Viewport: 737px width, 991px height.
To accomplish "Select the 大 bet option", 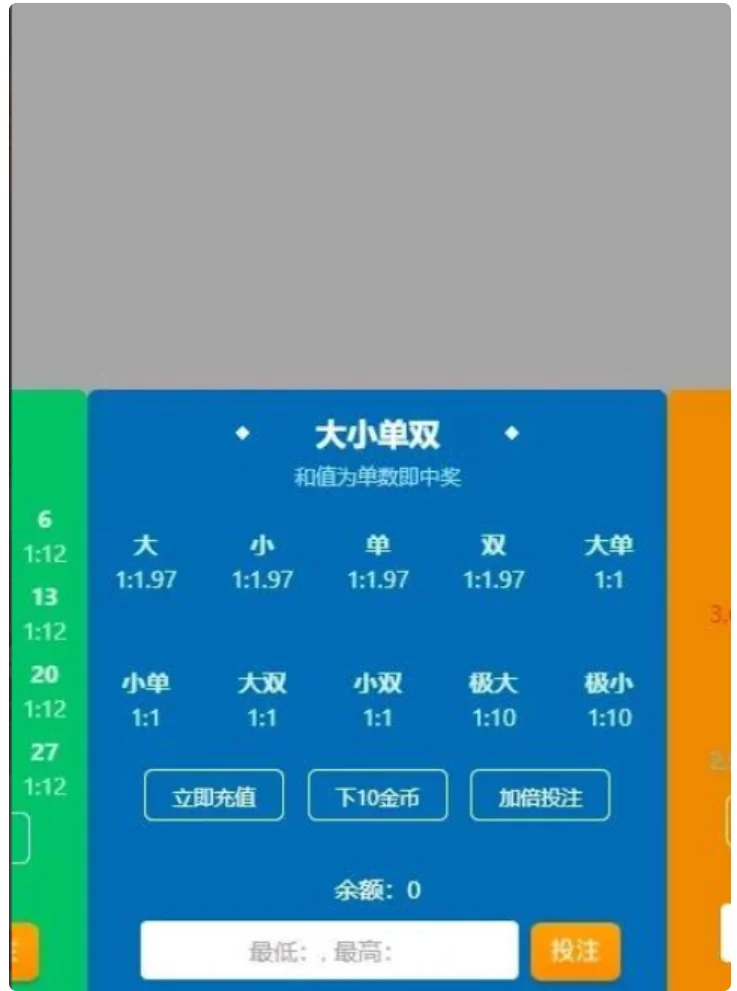I will coord(146,561).
